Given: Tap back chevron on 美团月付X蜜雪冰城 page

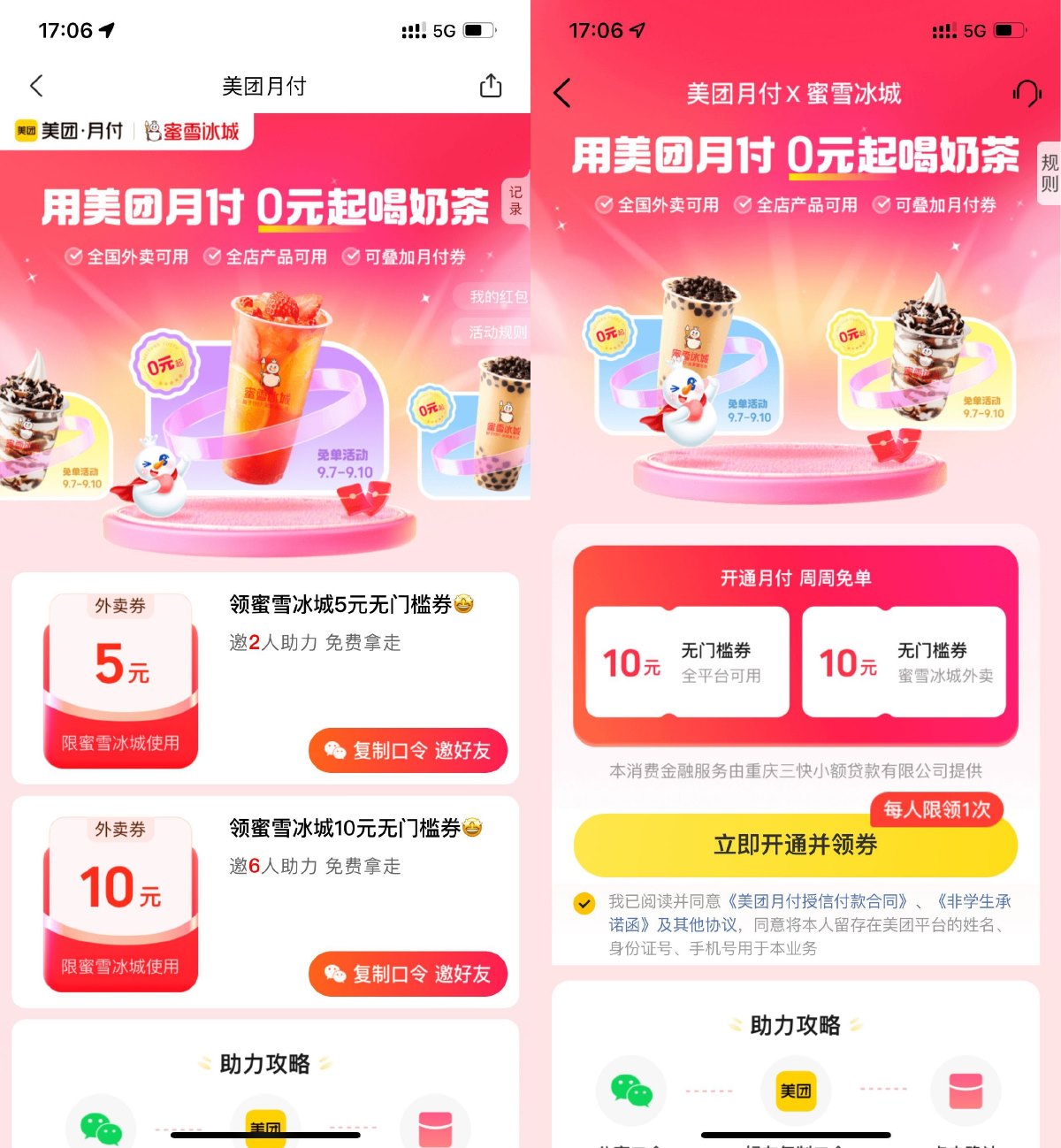Looking at the screenshot, I should (563, 92).
